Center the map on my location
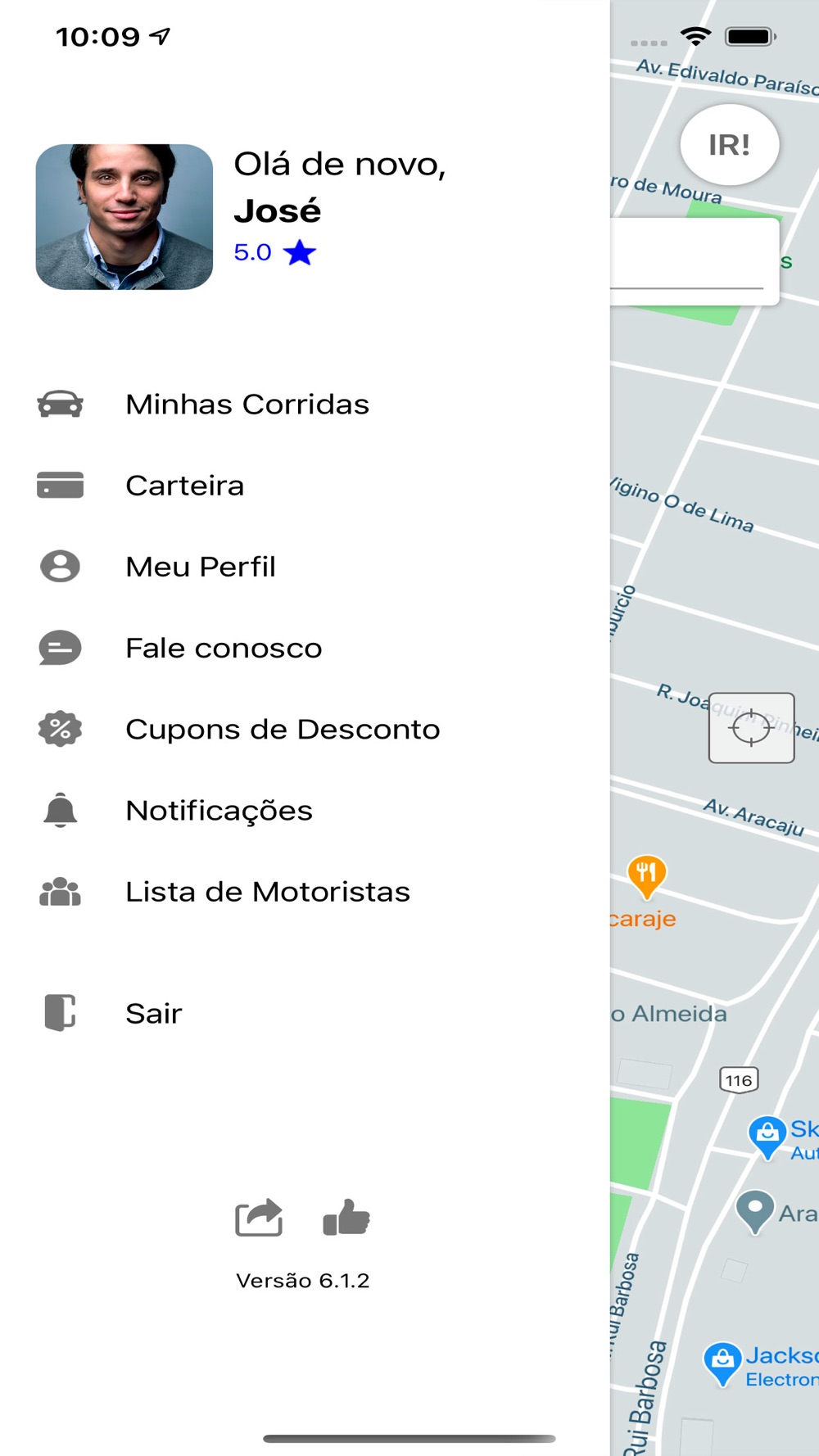 coord(751,728)
